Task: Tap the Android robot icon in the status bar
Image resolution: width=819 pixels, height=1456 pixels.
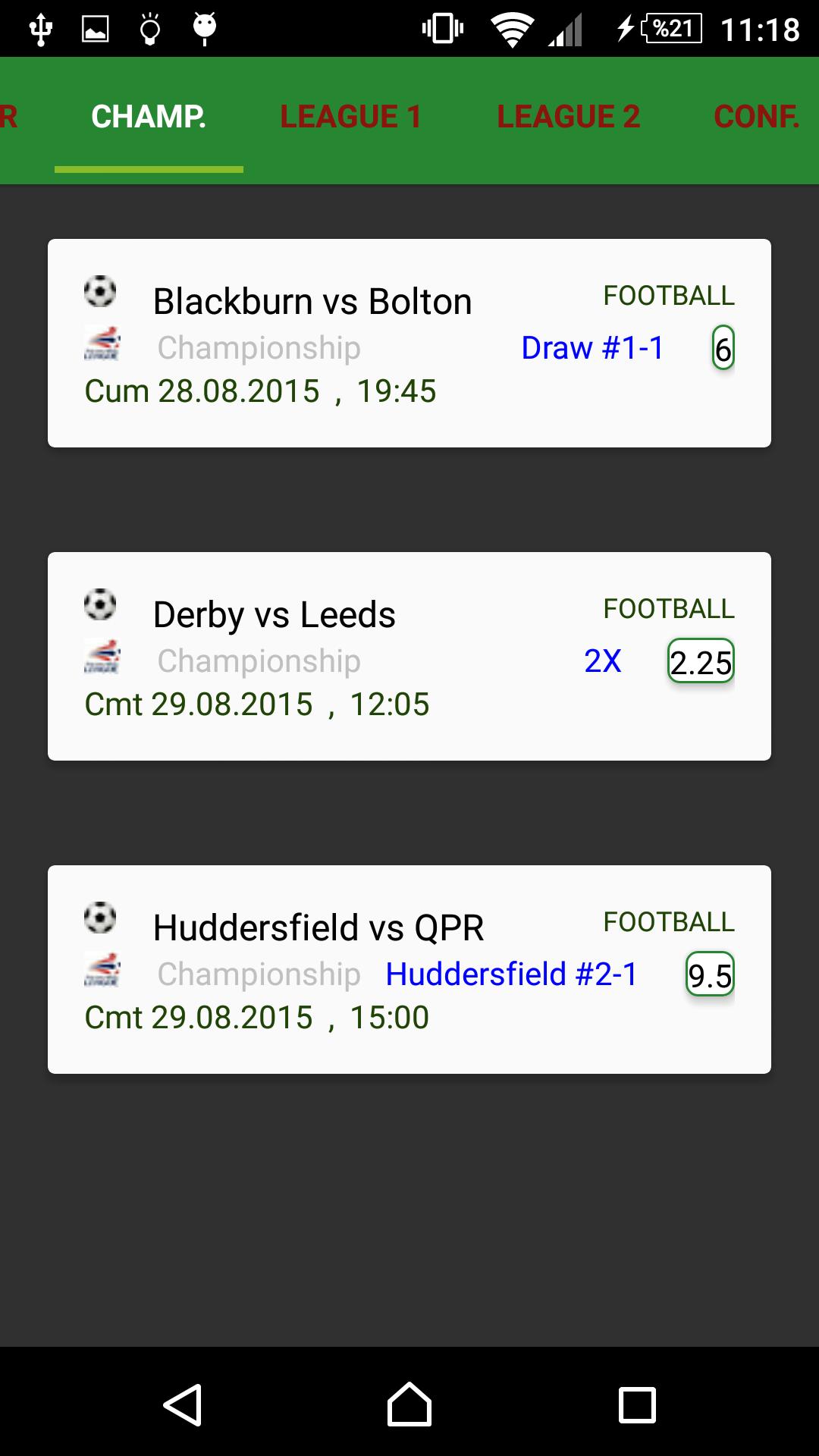Action: (203, 28)
